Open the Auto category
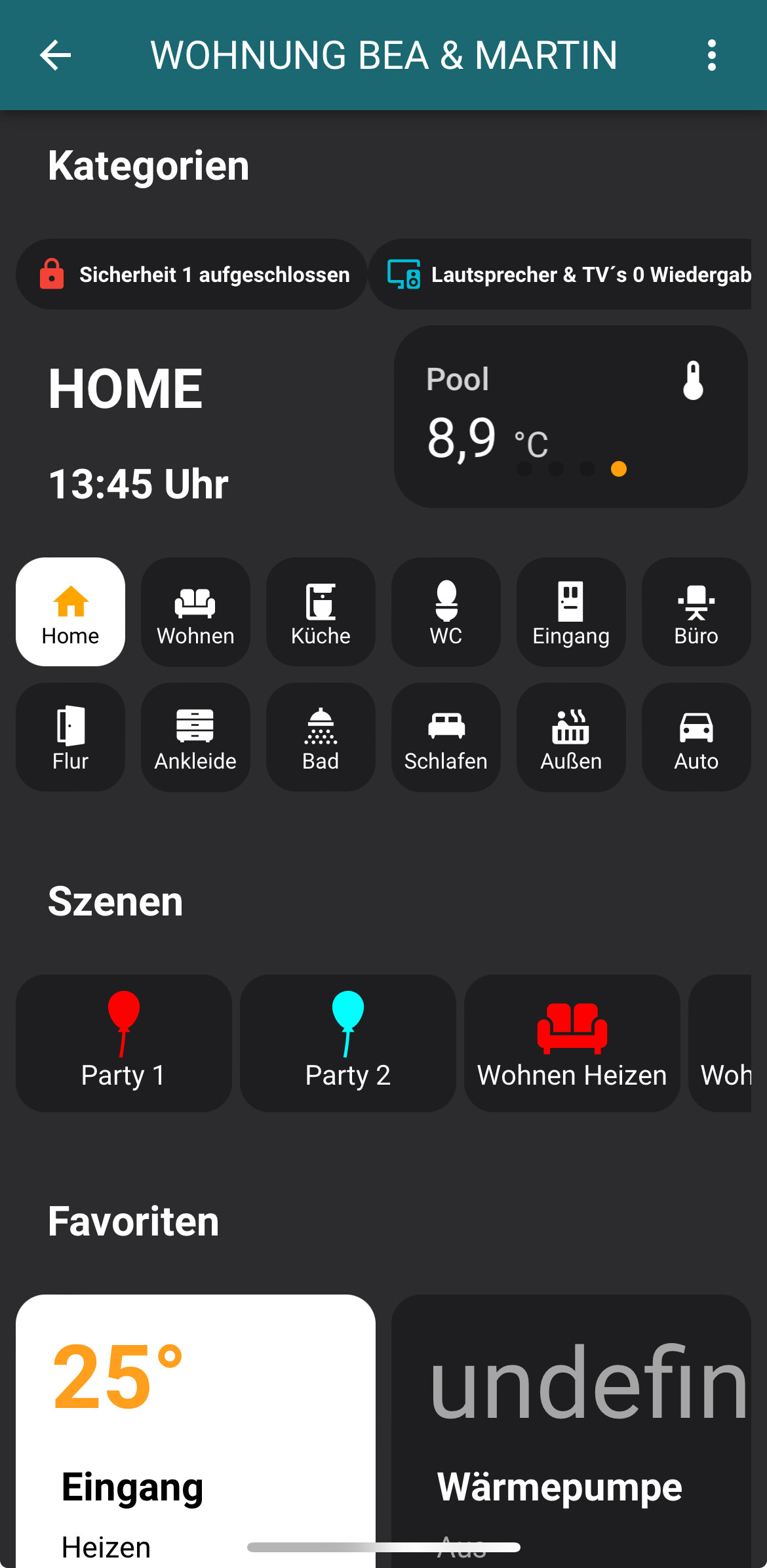The image size is (767, 1568). coord(696,736)
